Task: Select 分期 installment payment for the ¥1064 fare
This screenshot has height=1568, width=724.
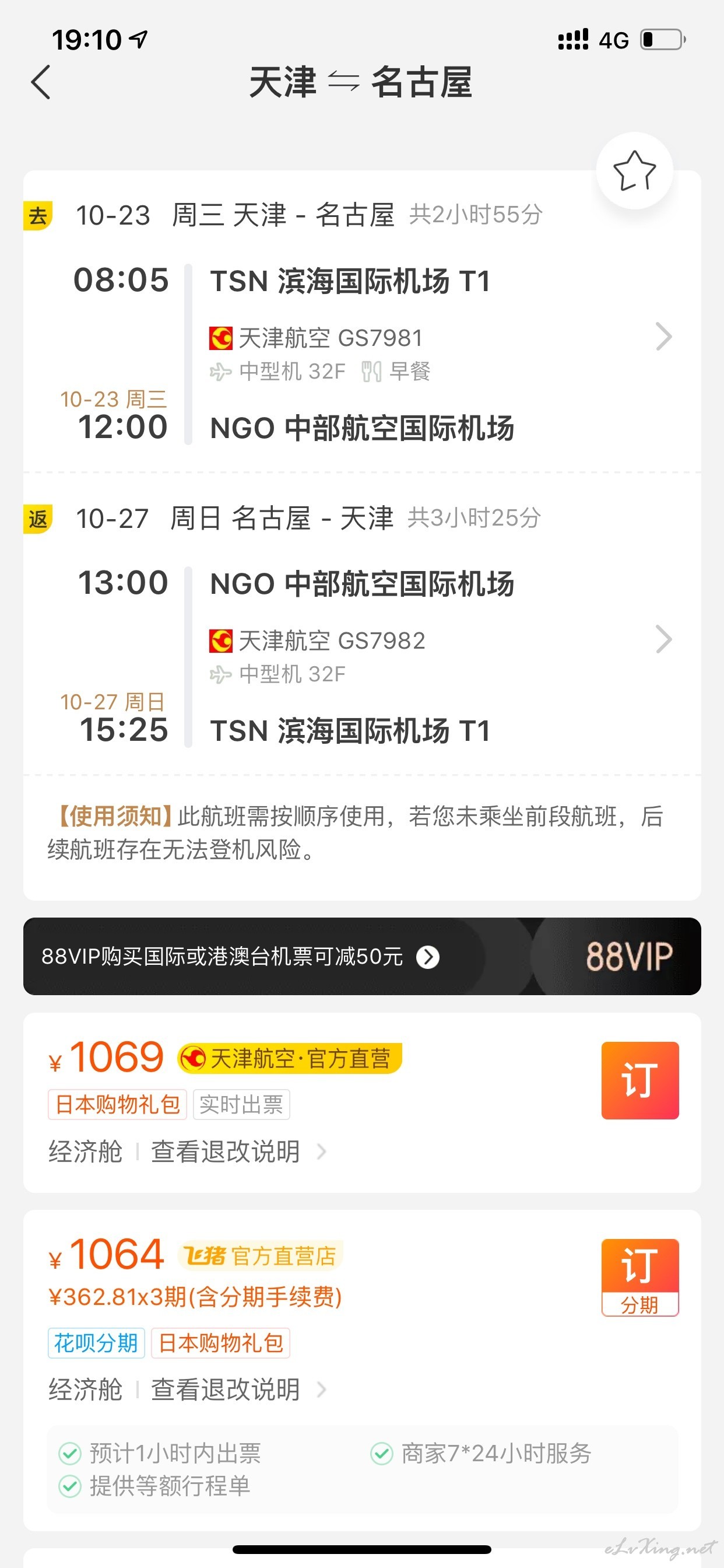Action: [640, 1304]
